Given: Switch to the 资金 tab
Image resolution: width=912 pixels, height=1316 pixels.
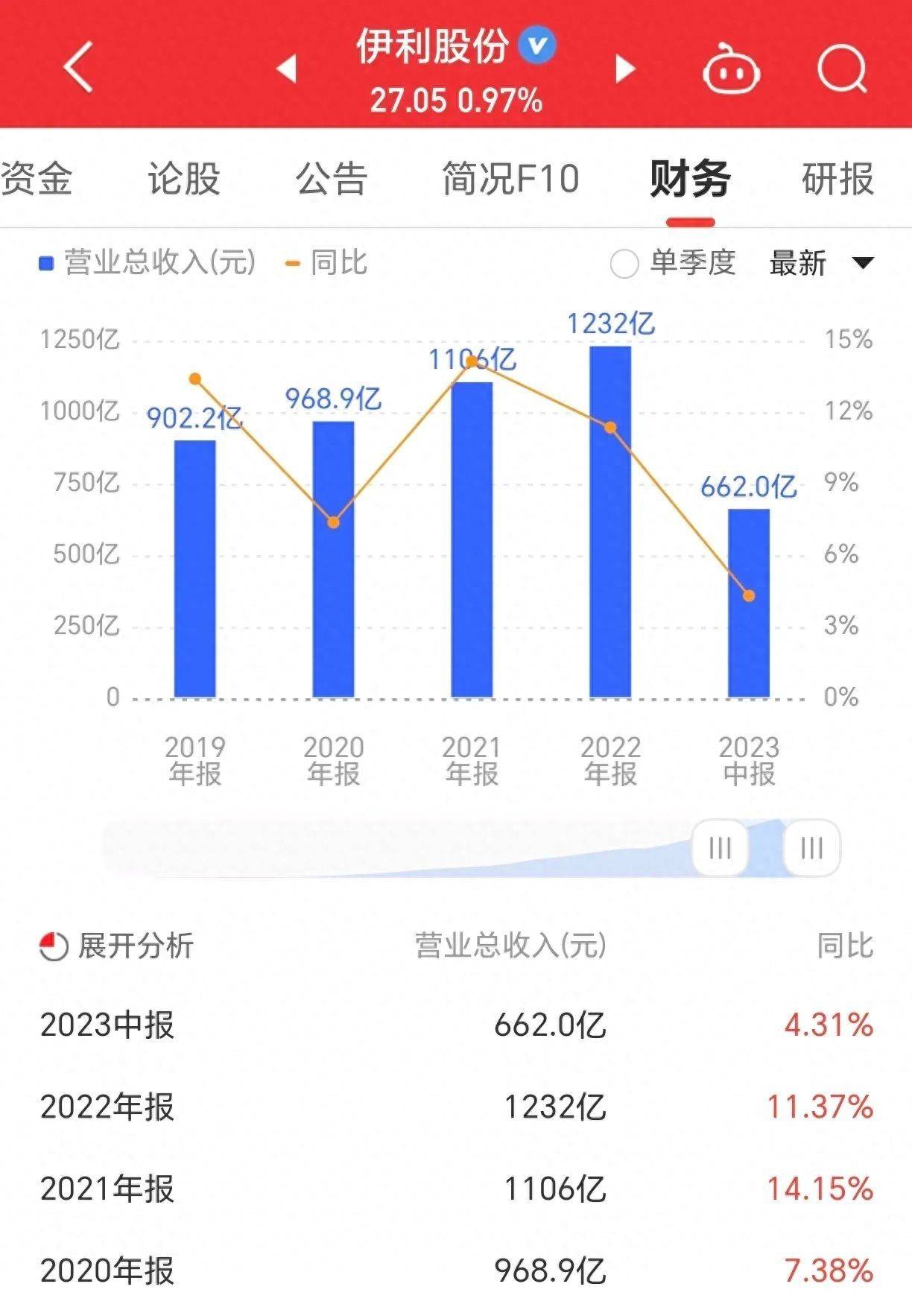Looking at the screenshot, I should pyautogui.click(x=36, y=179).
